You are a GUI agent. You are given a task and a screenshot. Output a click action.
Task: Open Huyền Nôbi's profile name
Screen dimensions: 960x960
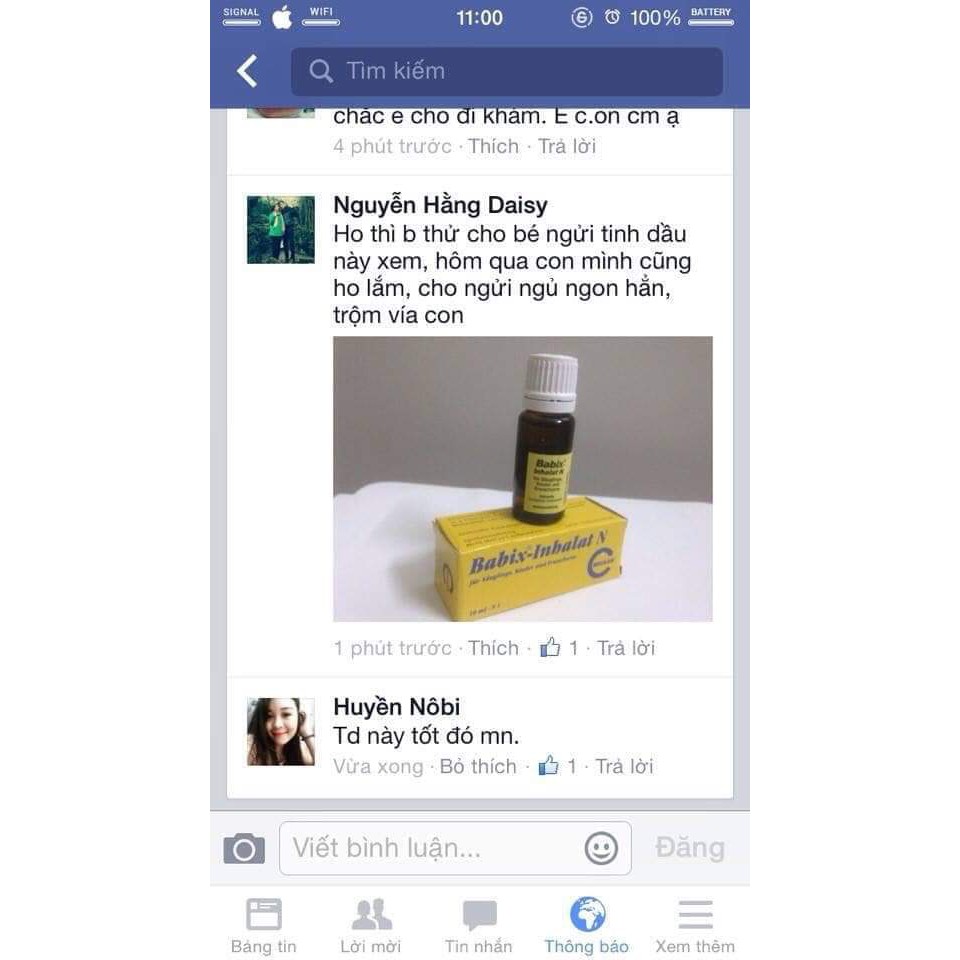coord(396,707)
